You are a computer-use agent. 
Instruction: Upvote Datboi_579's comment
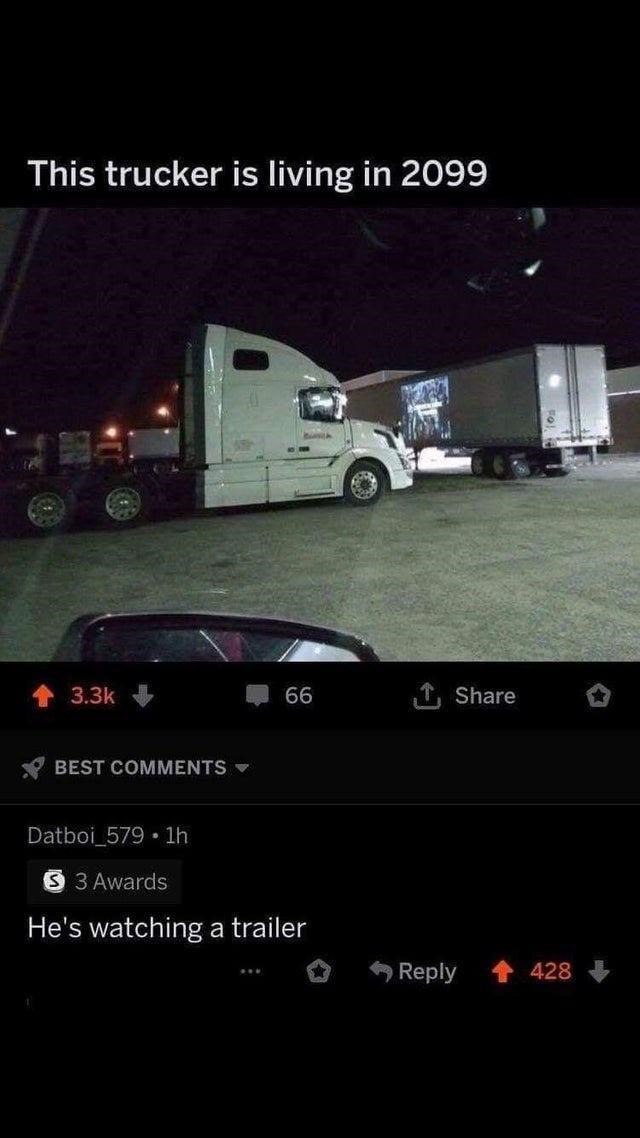click(x=507, y=971)
